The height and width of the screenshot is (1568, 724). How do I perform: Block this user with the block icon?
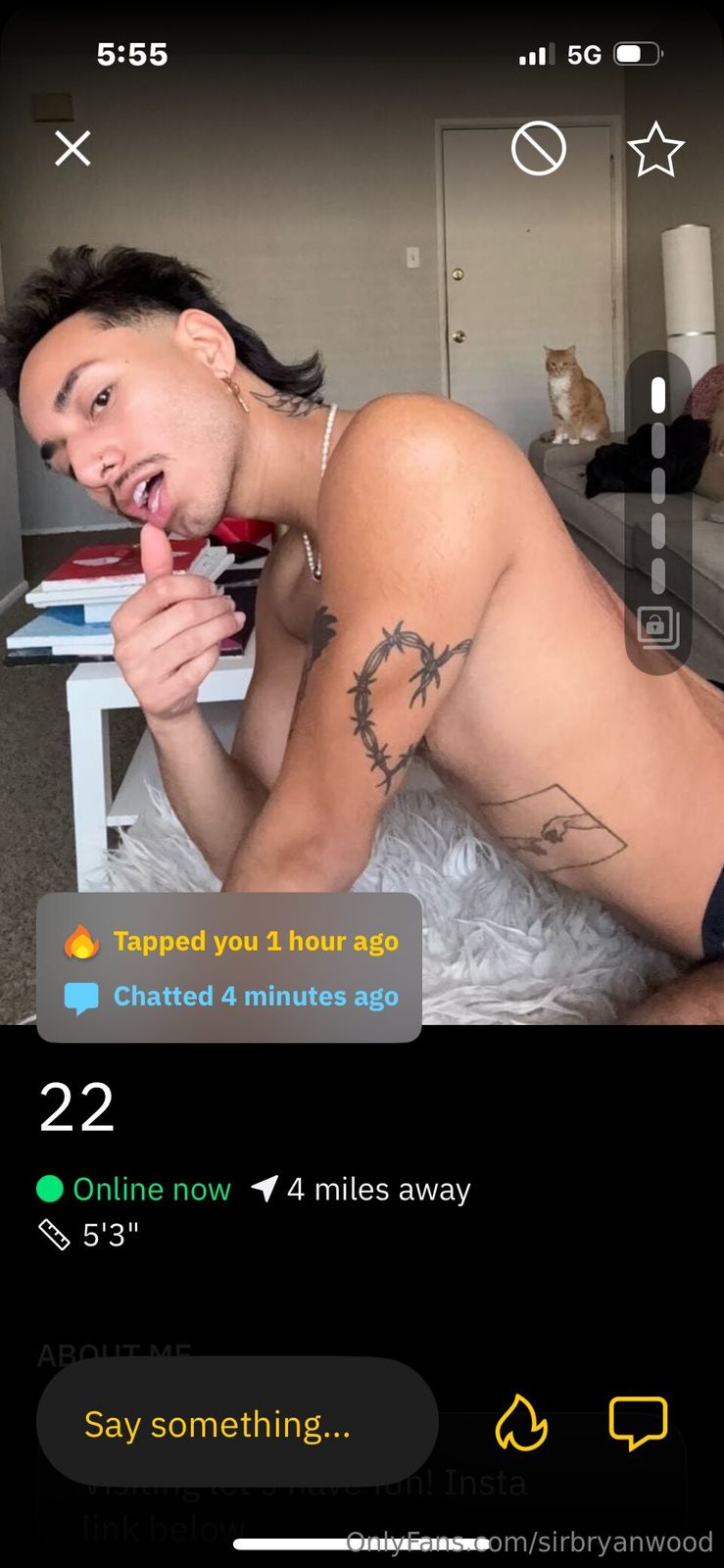point(538,149)
